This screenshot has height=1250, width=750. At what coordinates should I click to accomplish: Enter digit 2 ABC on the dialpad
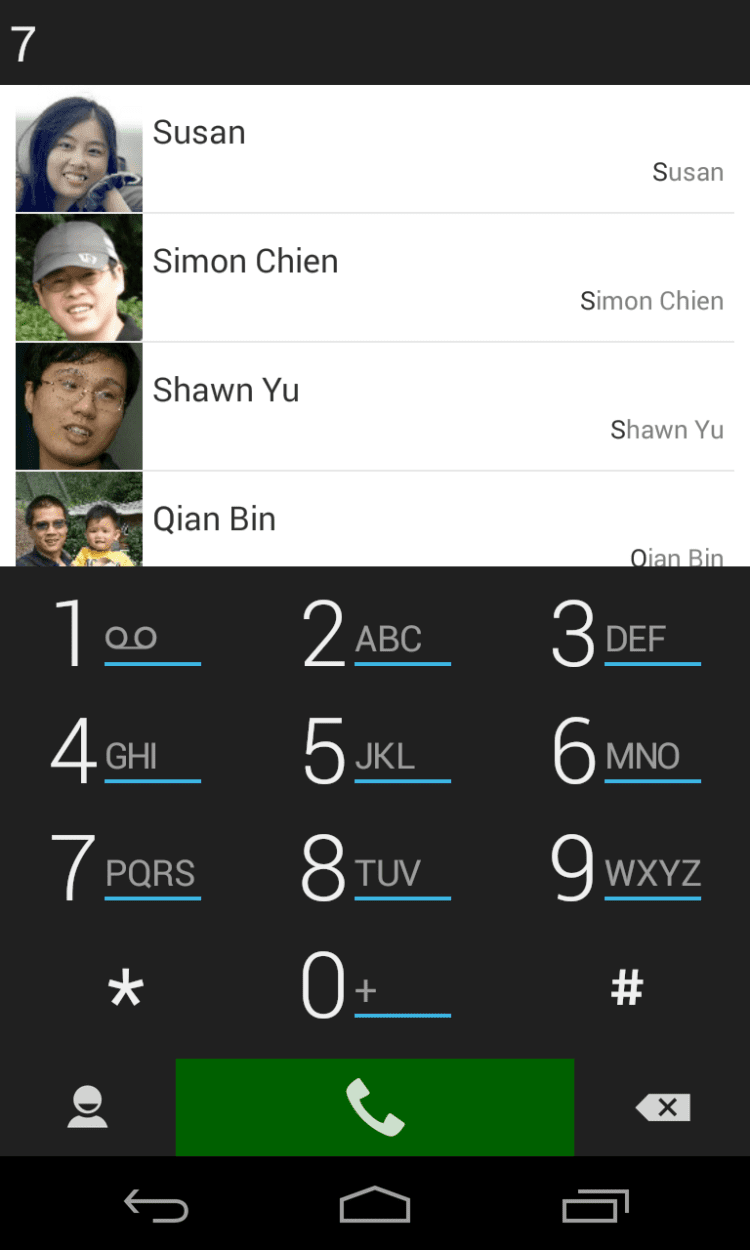tap(375, 633)
